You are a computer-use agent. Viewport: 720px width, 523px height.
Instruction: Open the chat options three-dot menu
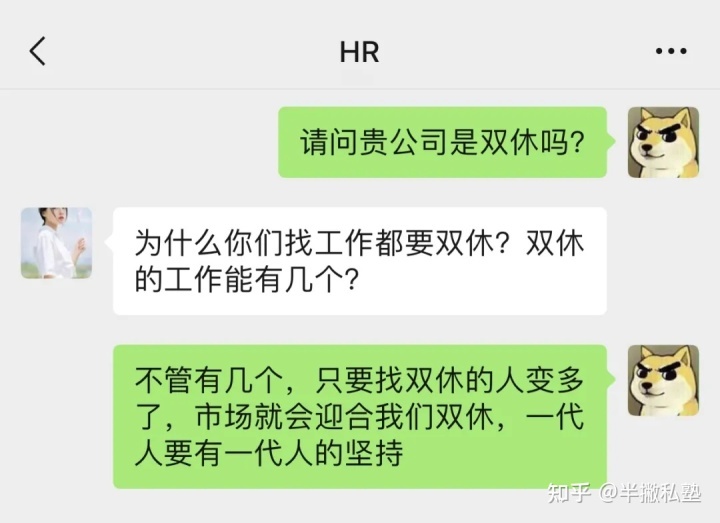pyautogui.click(x=670, y=52)
